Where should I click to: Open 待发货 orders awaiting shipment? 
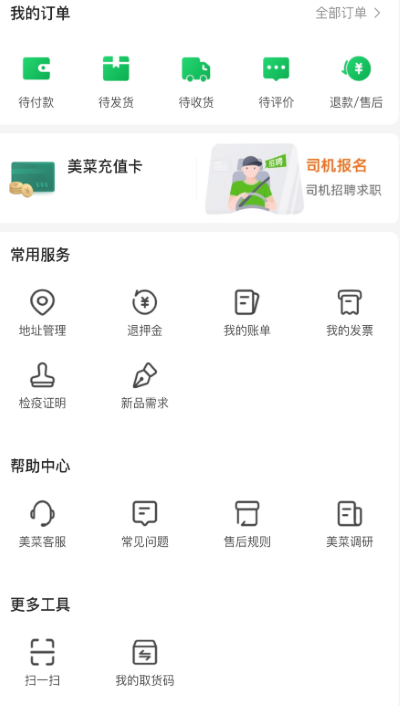point(116,82)
